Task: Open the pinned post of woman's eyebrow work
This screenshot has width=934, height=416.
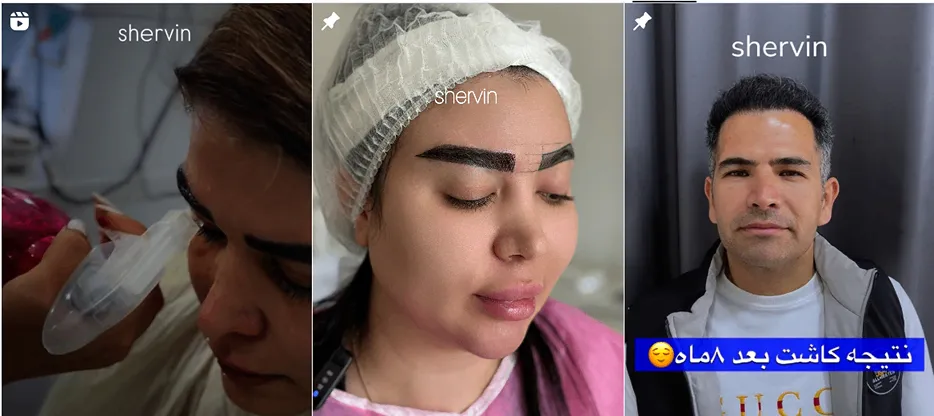Action: pyautogui.click(x=467, y=210)
